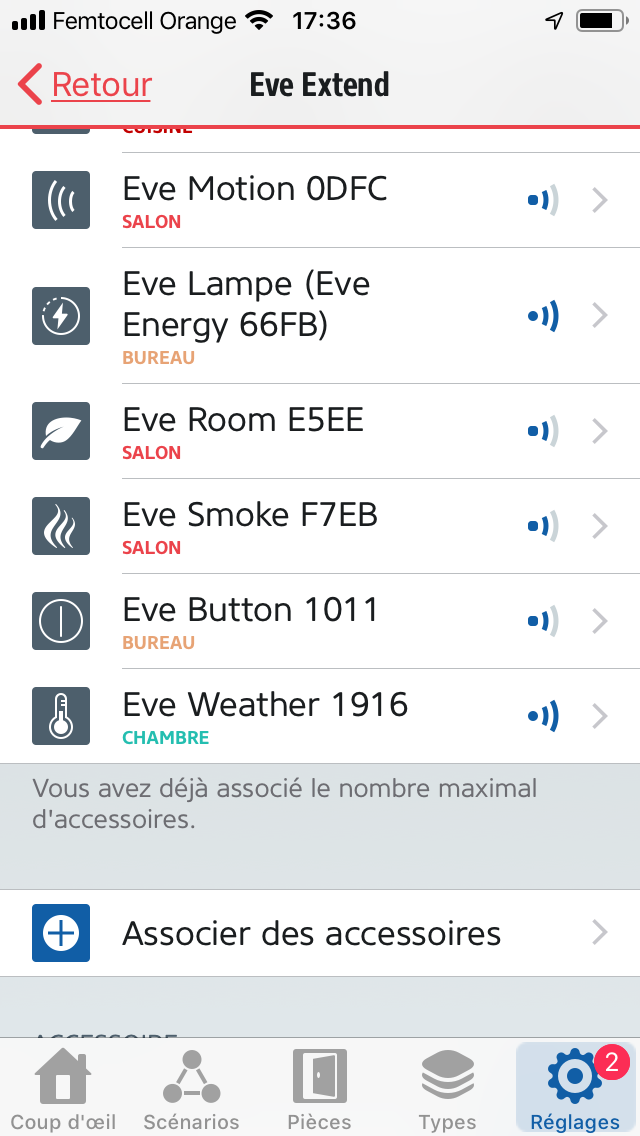Switch to the Coup d'œil tab
The width and height of the screenshot is (640, 1136).
[x=64, y=1089]
